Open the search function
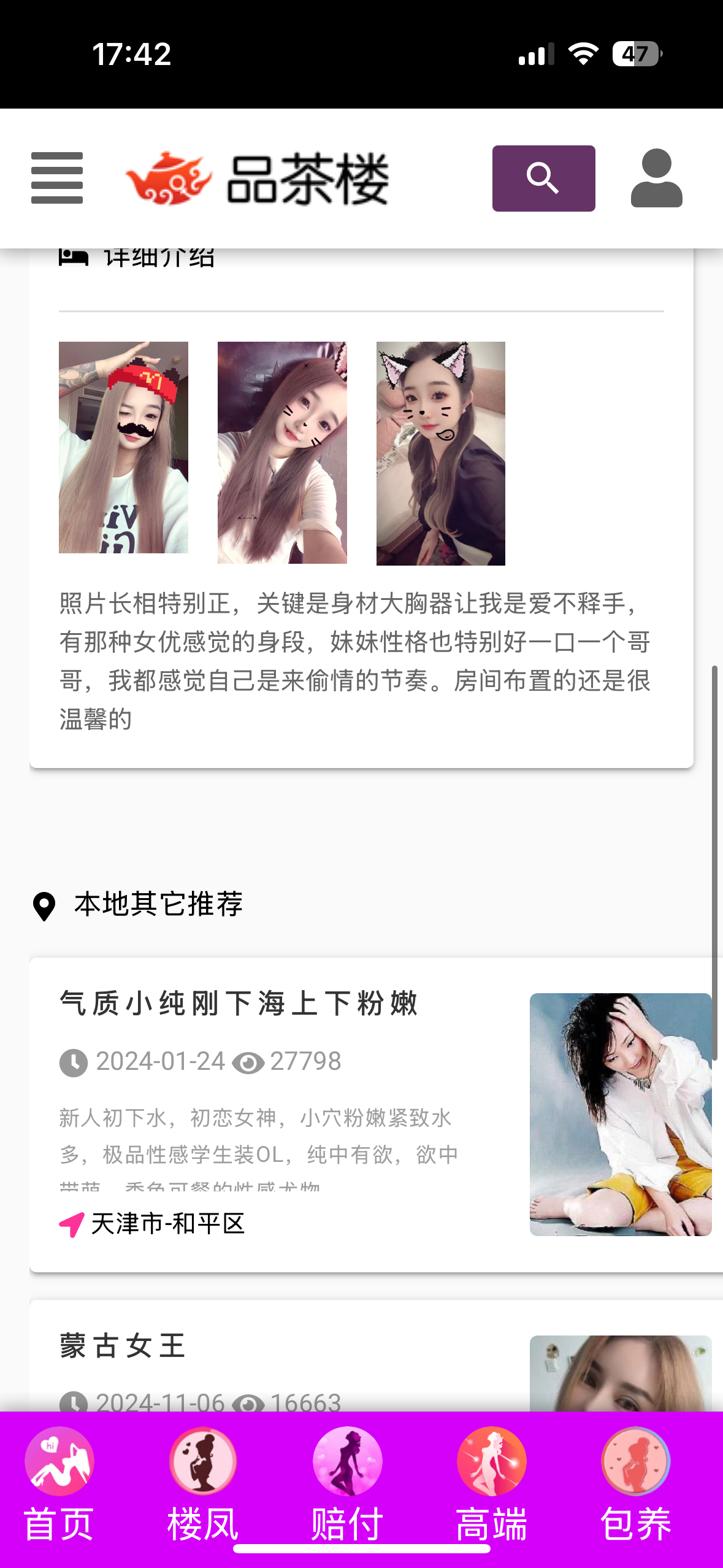The width and height of the screenshot is (723, 1568). [x=543, y=179]
